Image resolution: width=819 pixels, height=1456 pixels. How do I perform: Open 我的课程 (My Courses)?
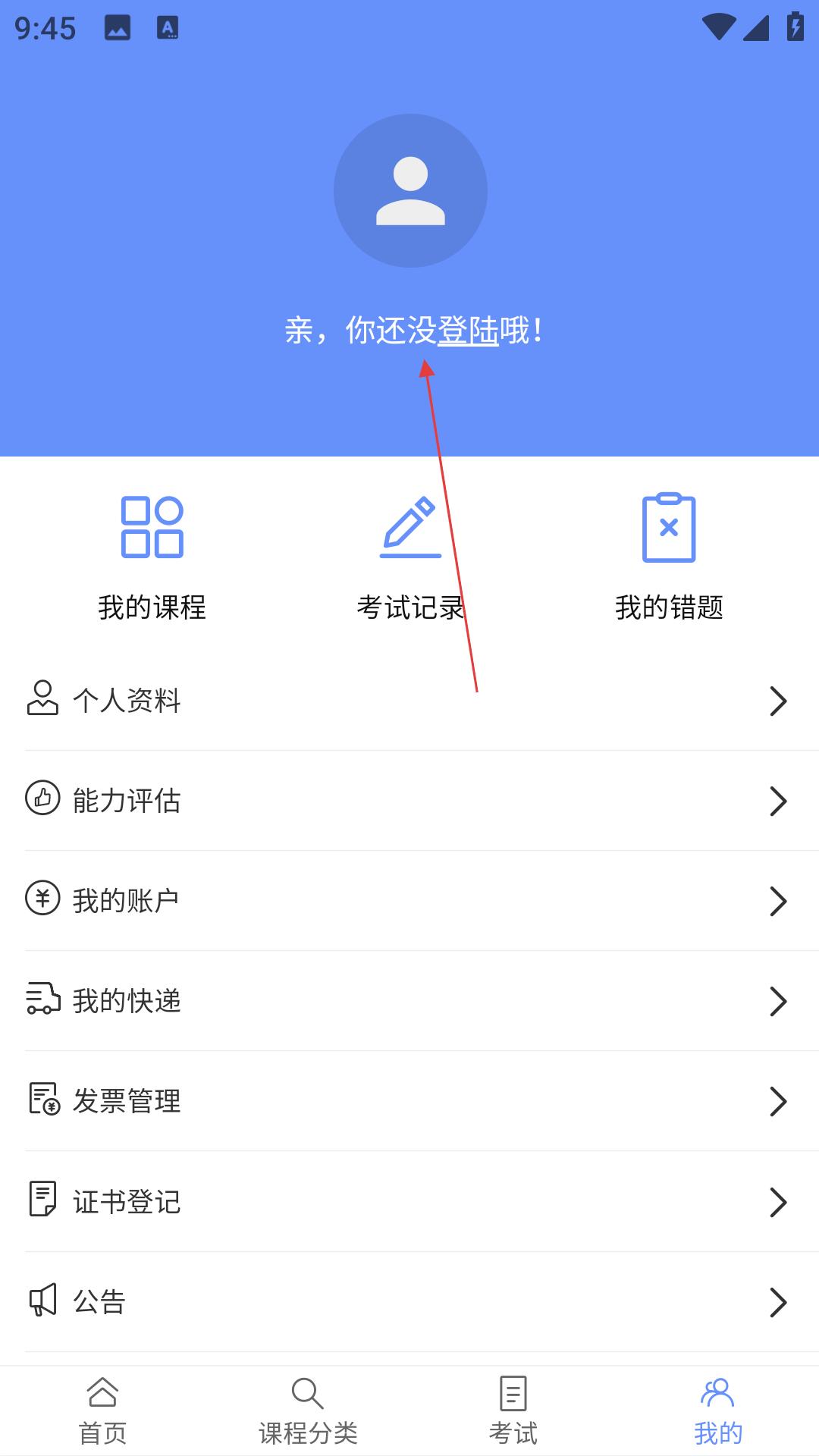(x=152, y=558)
